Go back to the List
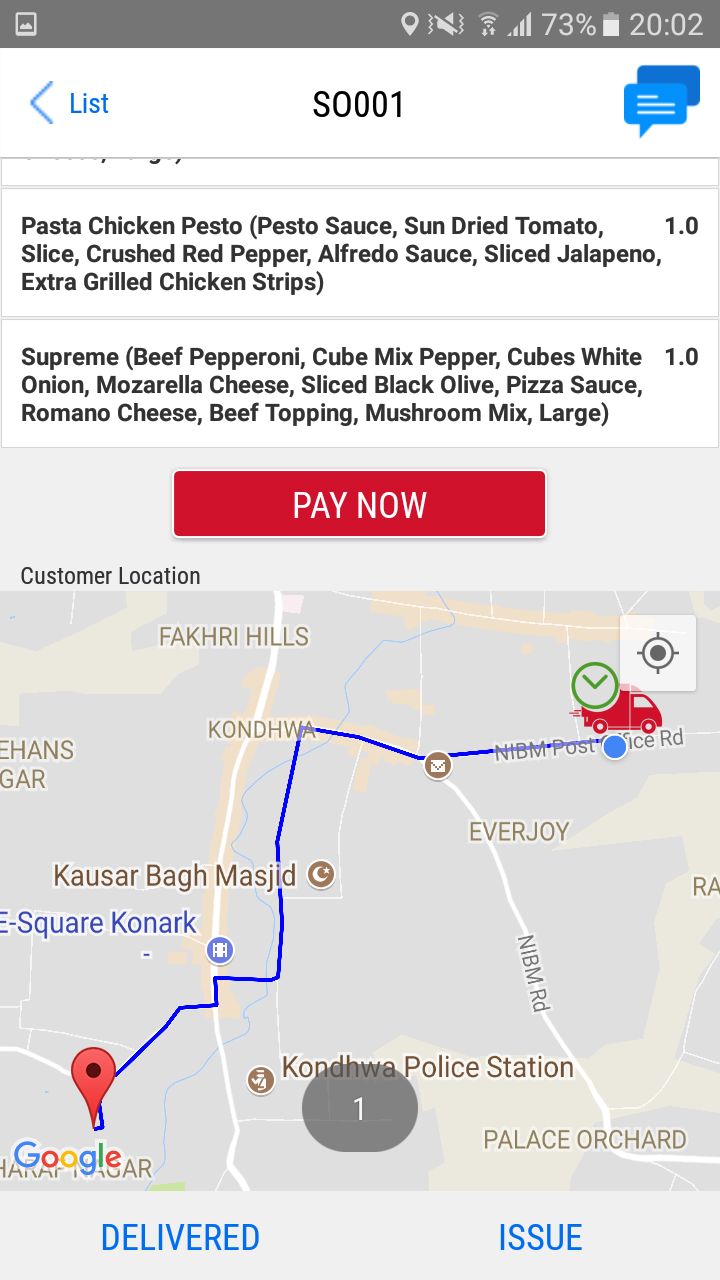This screenshot has width=720, height=1280. (69, 103)
